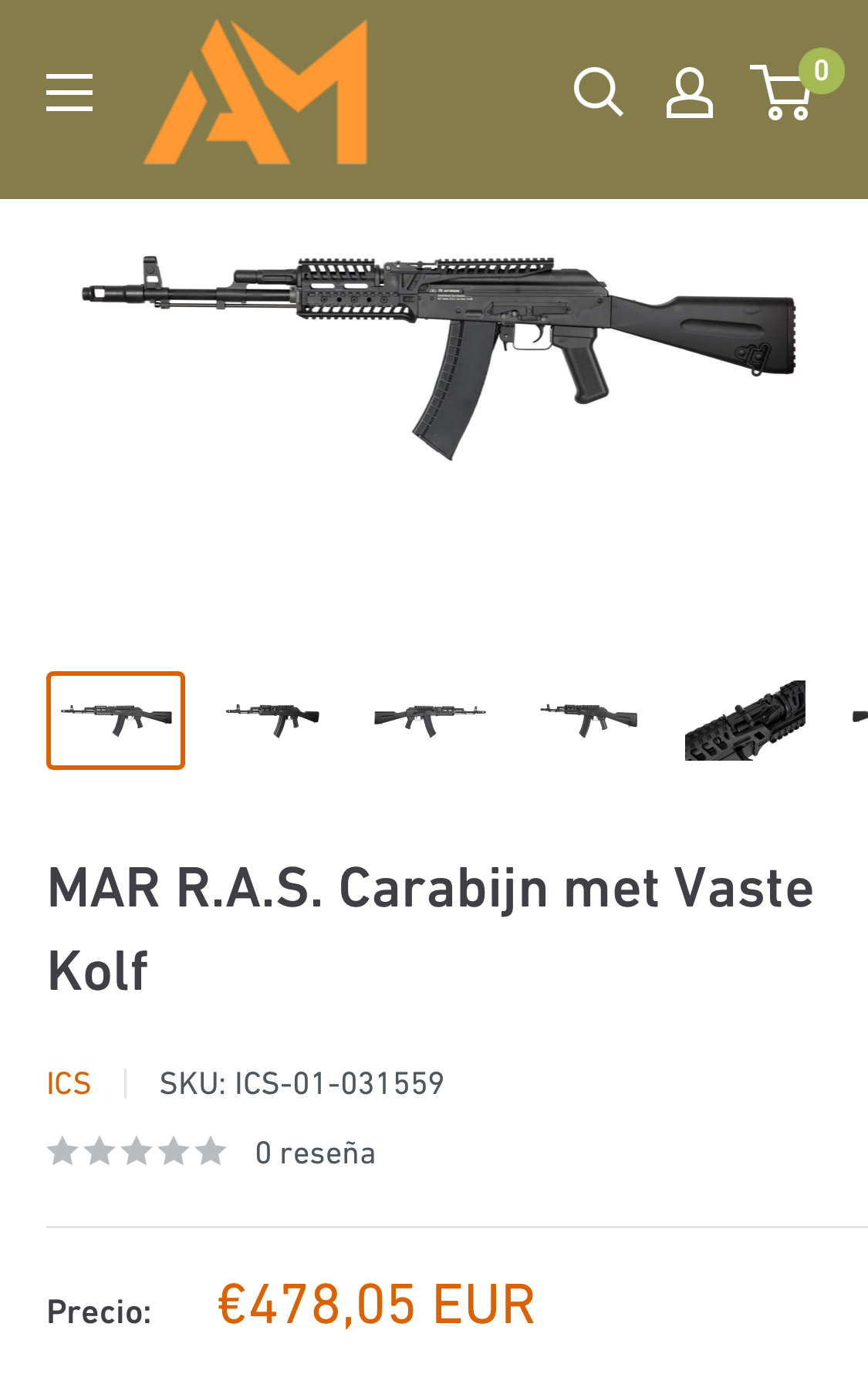Click the 0 reseña reviews link

(x=316, y=1151)
